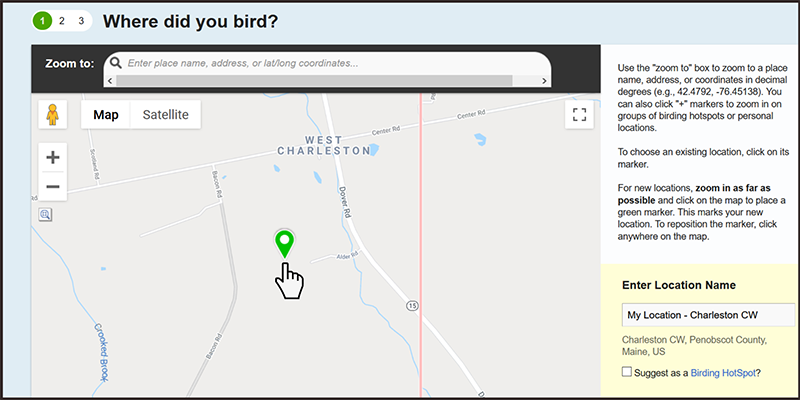Screen dimensions: 800x400
Task: Tap the magnifier zoom tool under minus
Action: click(x=45, y=214)
